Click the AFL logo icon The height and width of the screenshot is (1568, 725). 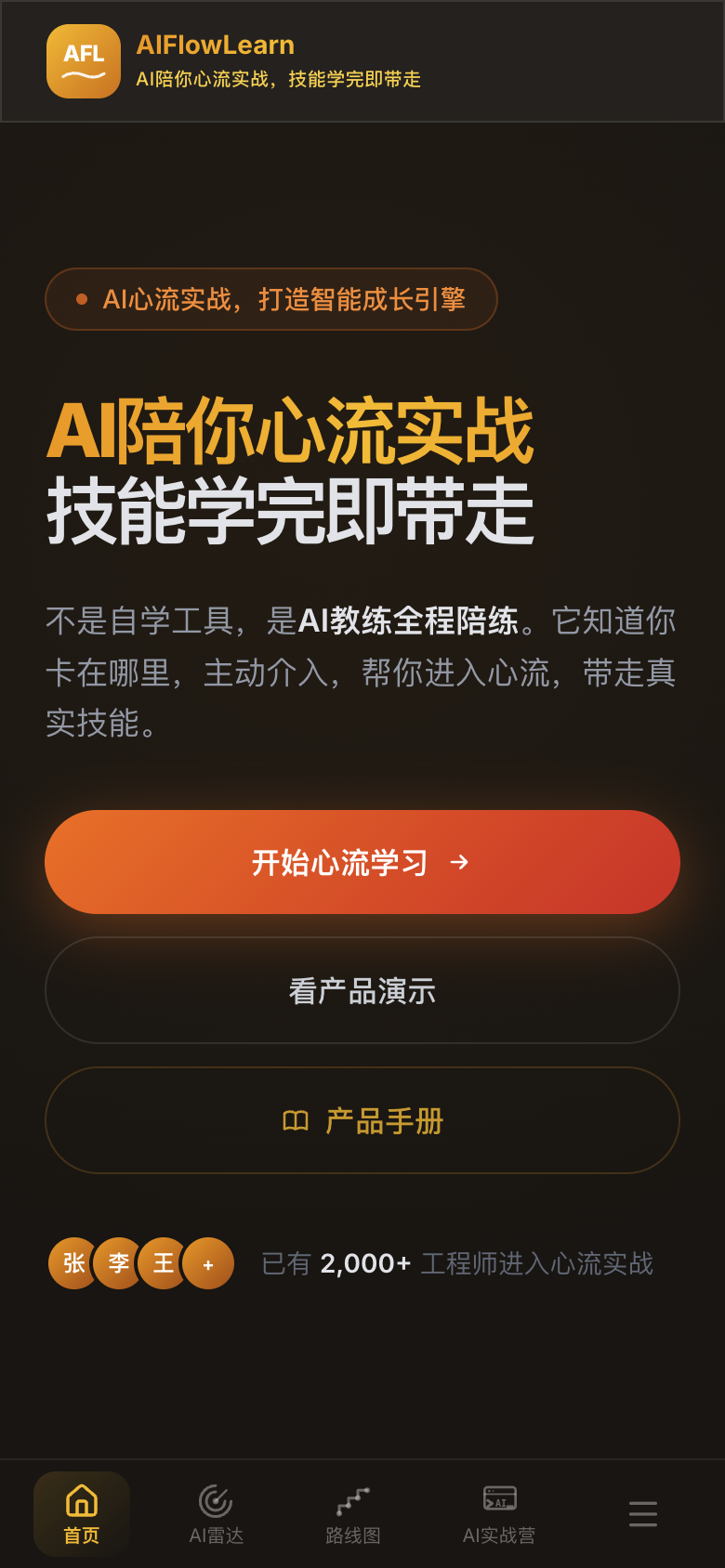click(x=83, y=61)
